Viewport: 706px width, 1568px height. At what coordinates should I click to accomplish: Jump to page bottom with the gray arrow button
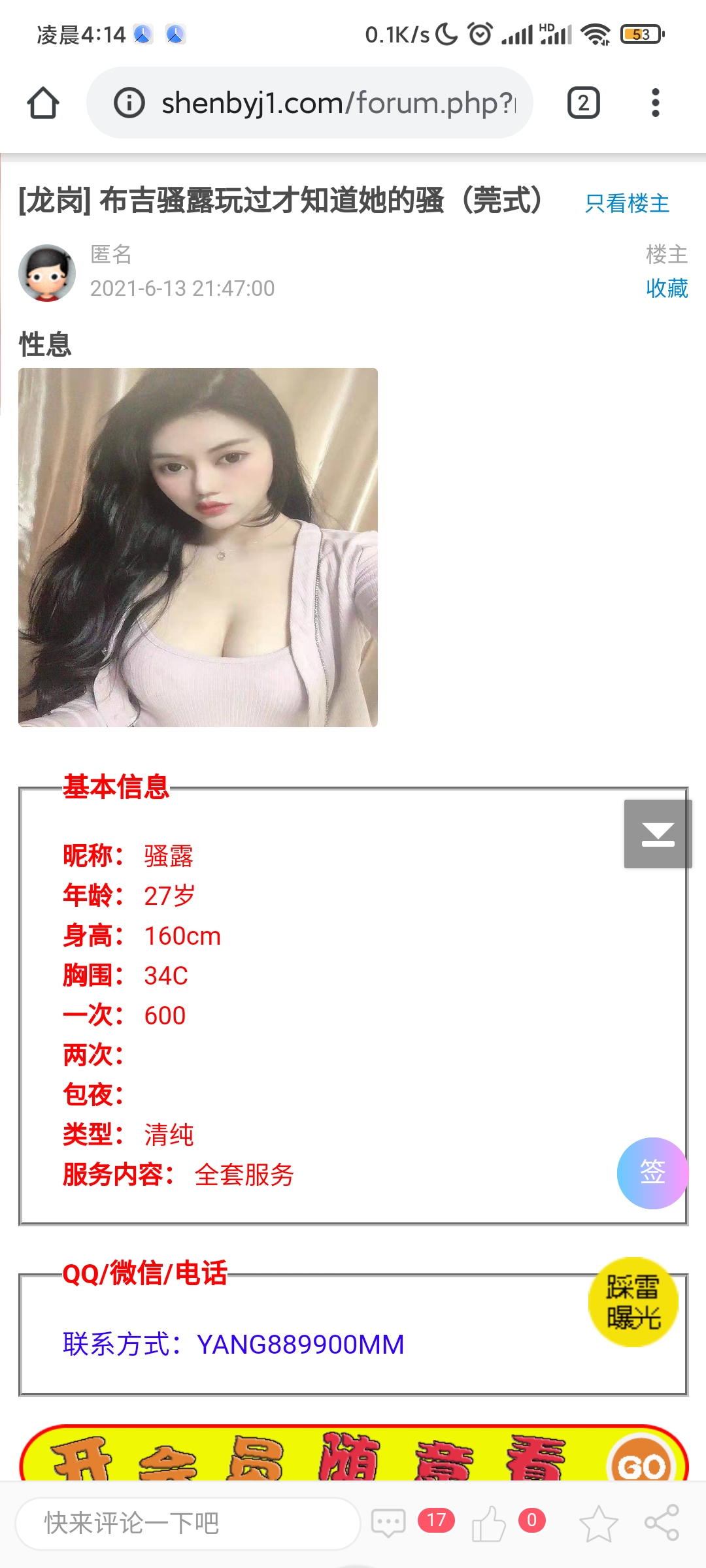(658, 834)
